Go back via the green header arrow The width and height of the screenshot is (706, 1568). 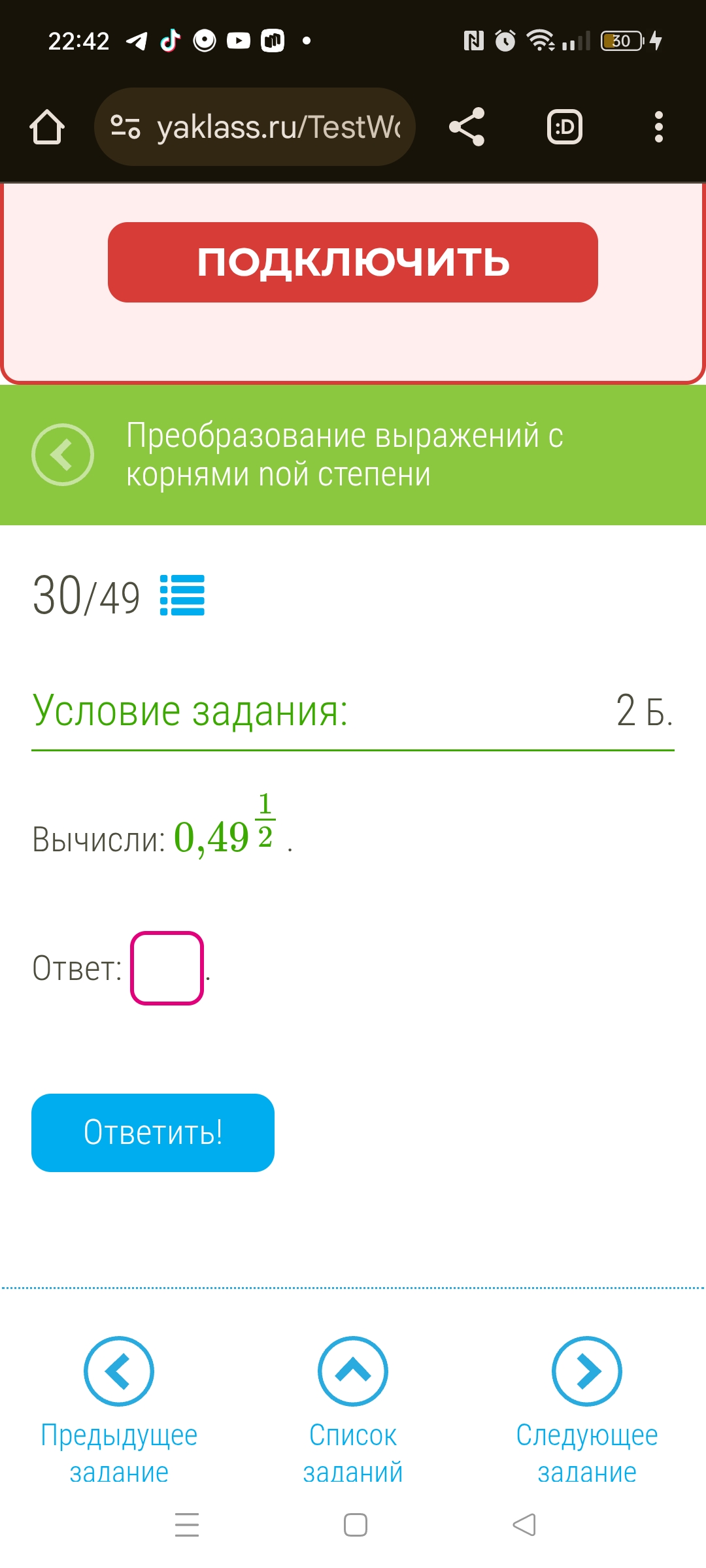pos(63,455)
